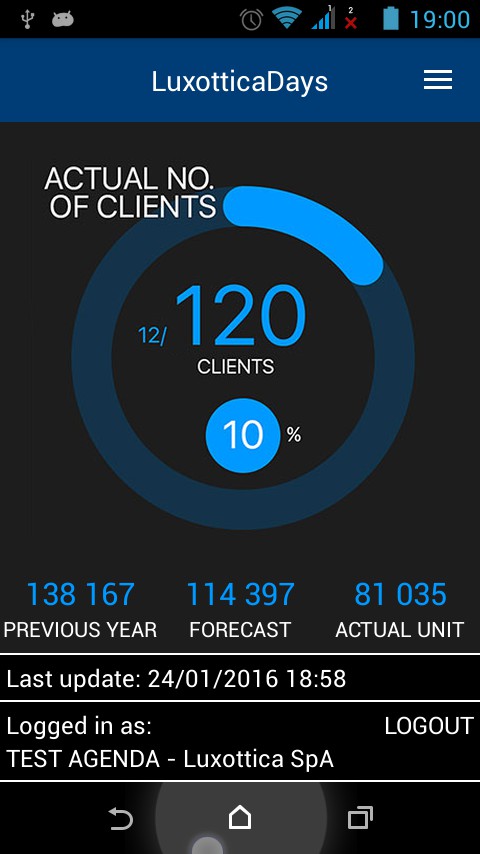Go back using the system back button
This screenshot has width=480, height=854.
120,819
